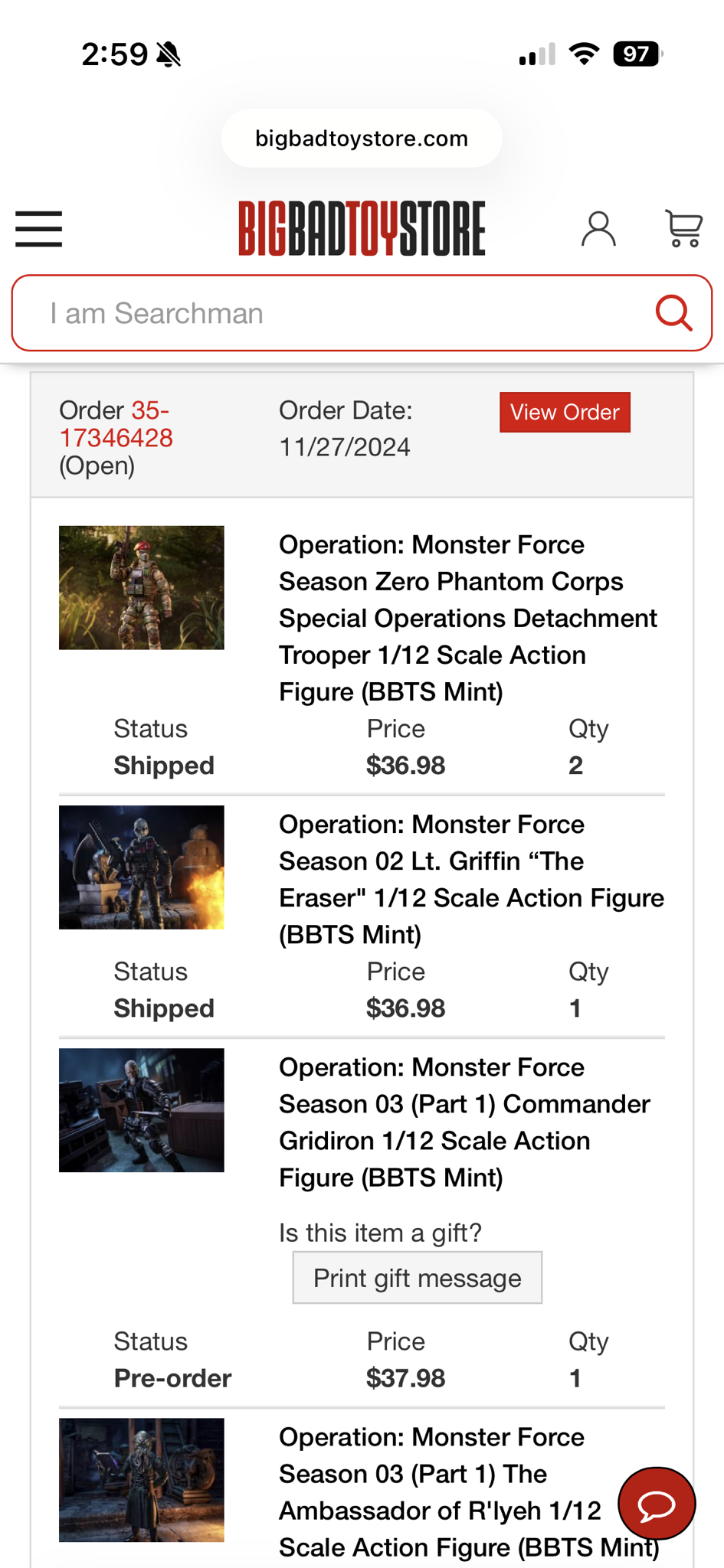
Task: Open Commander Gridiron product title
Action: (x=464, y=1122)
